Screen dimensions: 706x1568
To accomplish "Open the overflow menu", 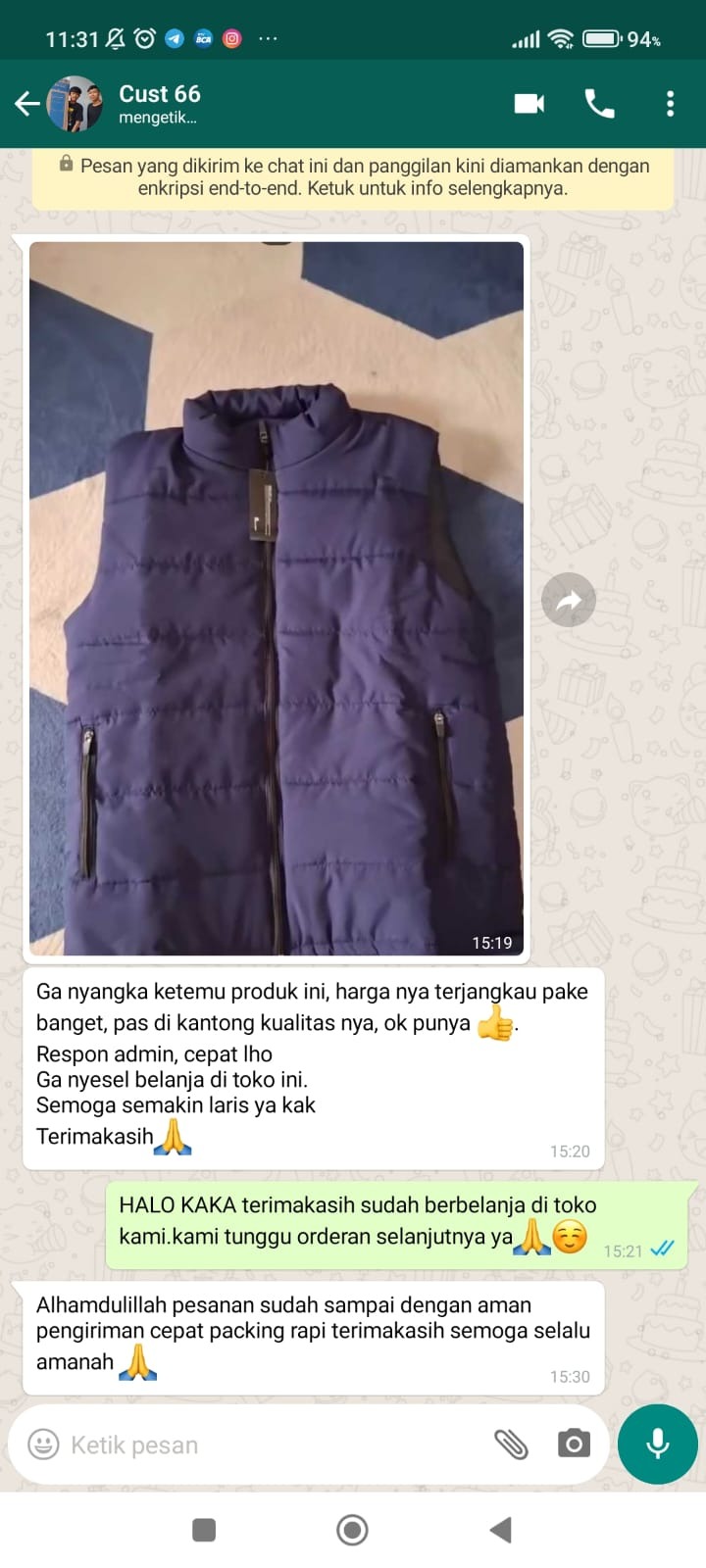I will coord(670,103).
